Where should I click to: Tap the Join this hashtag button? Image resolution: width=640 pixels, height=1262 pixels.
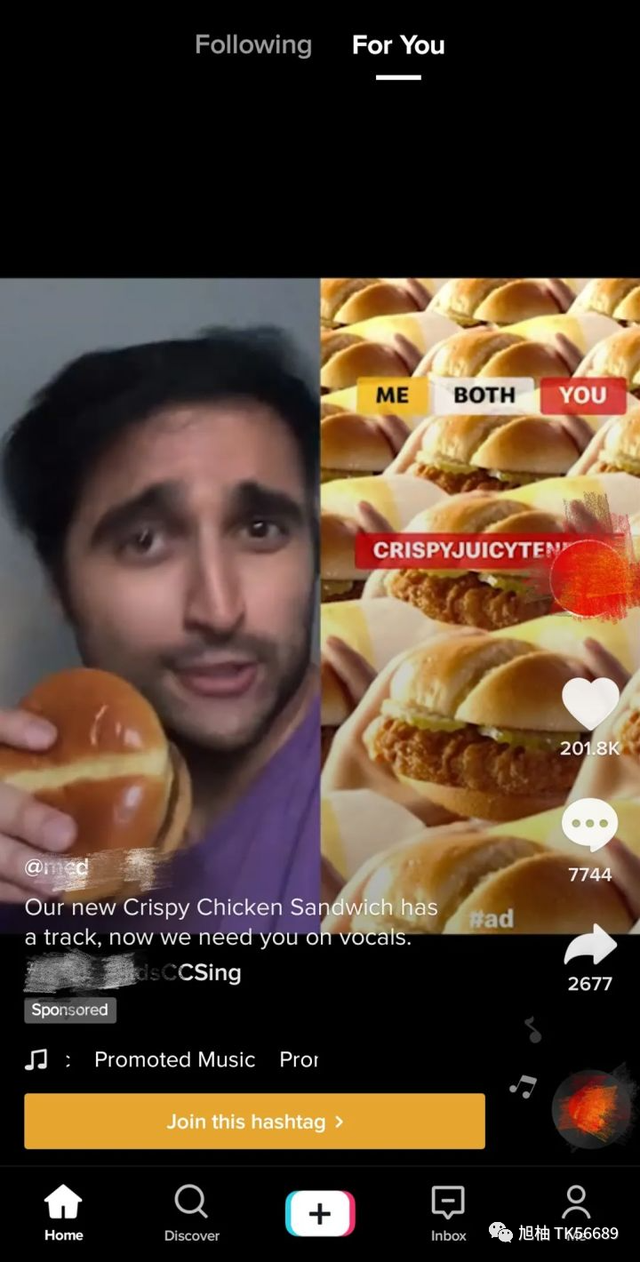point(254,1121)
